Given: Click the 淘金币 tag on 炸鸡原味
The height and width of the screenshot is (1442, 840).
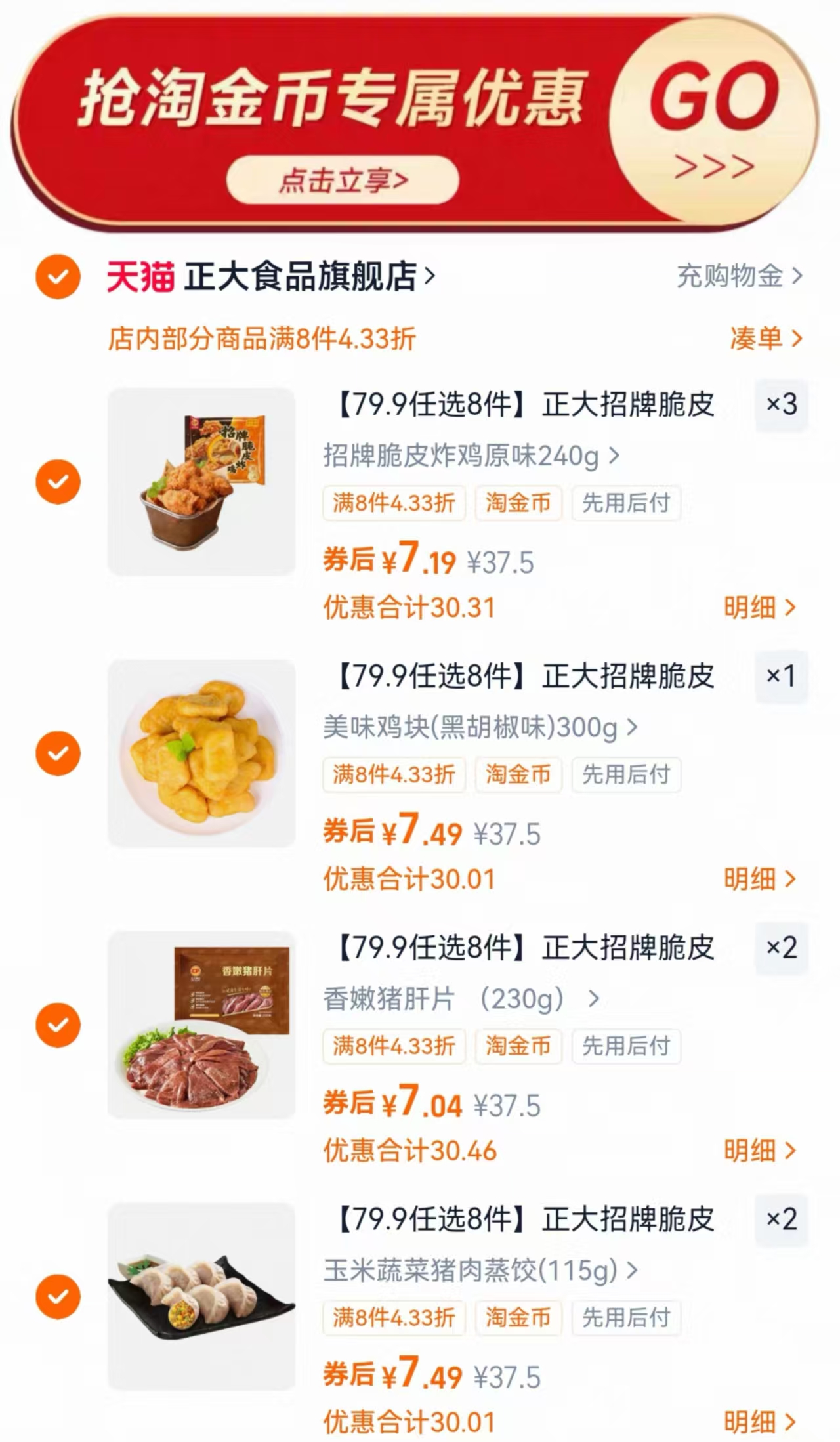Looking at the screenshot, I should tap(518, 503).
